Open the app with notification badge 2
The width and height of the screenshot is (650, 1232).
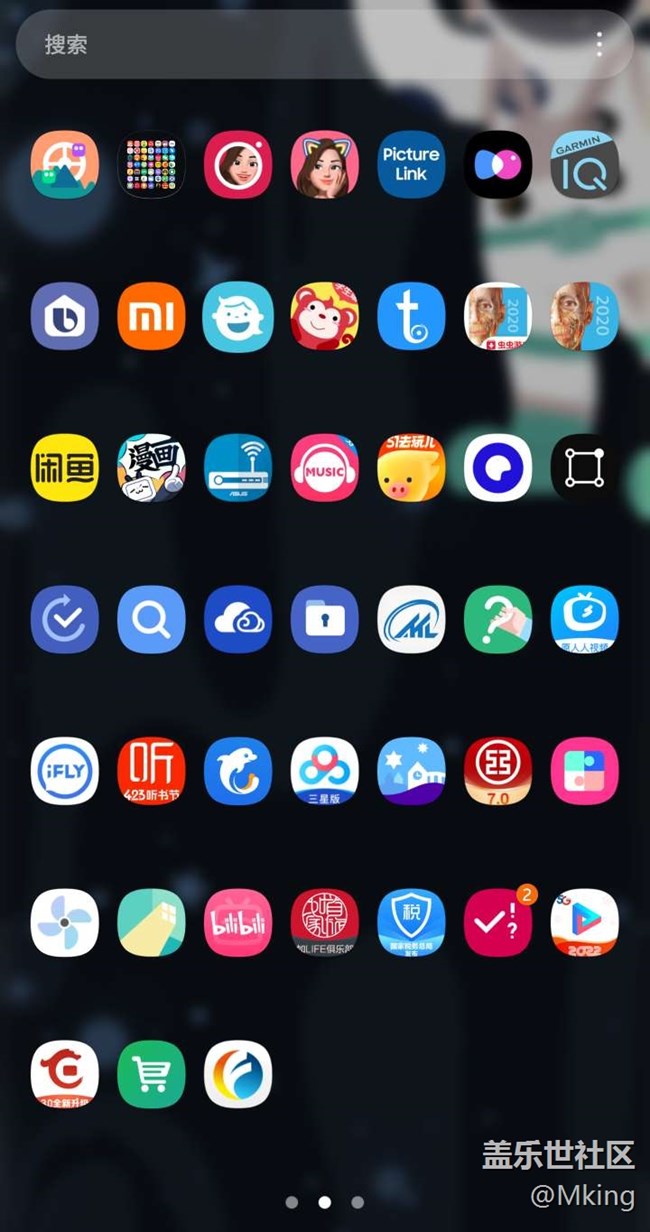click(x=497, y=923)
